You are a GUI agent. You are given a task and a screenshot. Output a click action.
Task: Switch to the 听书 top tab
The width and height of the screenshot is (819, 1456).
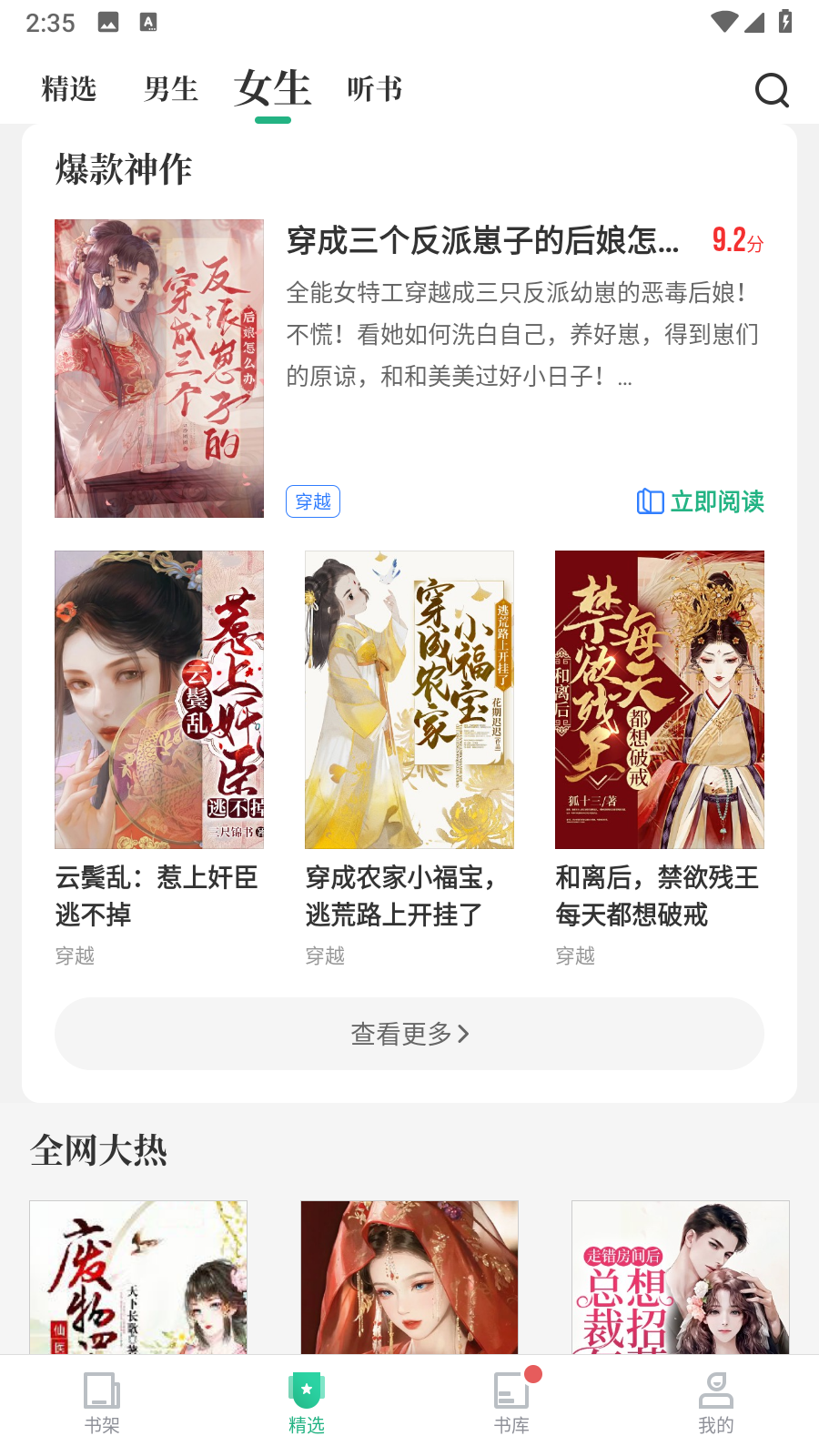click(x=374, y=89)
